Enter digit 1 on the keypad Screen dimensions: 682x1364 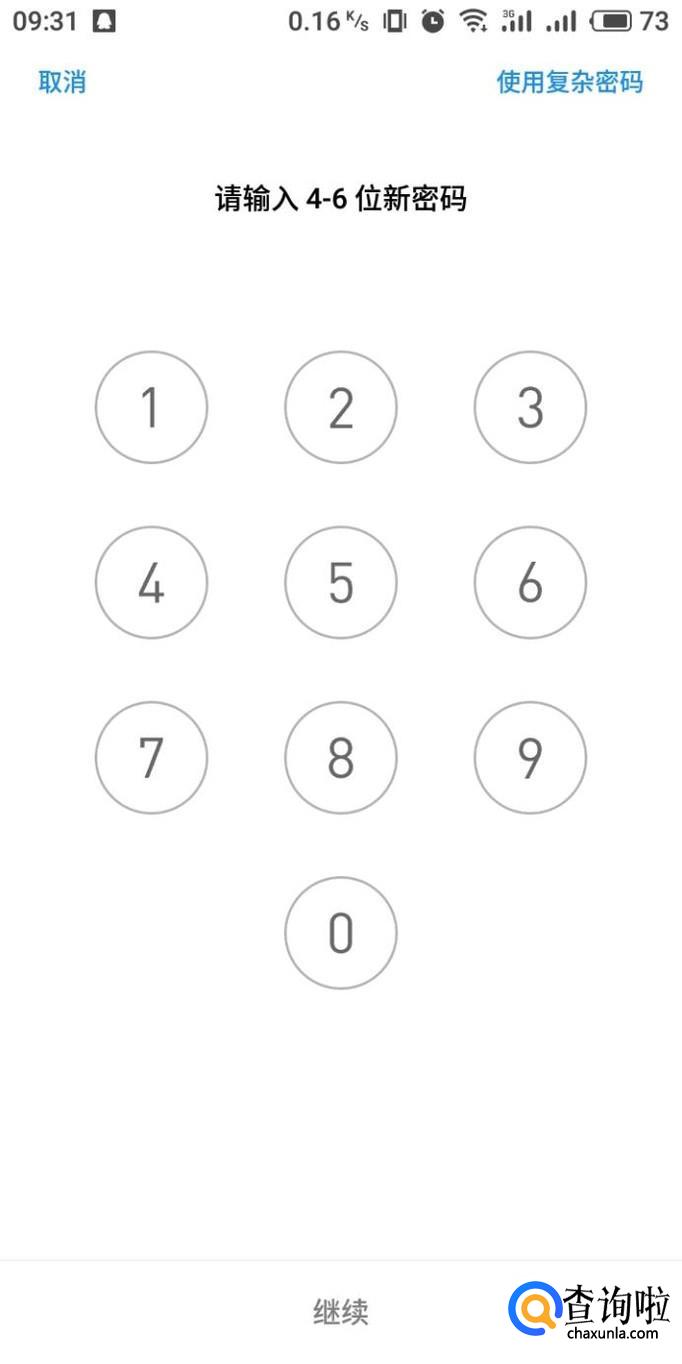coord(151,407)
